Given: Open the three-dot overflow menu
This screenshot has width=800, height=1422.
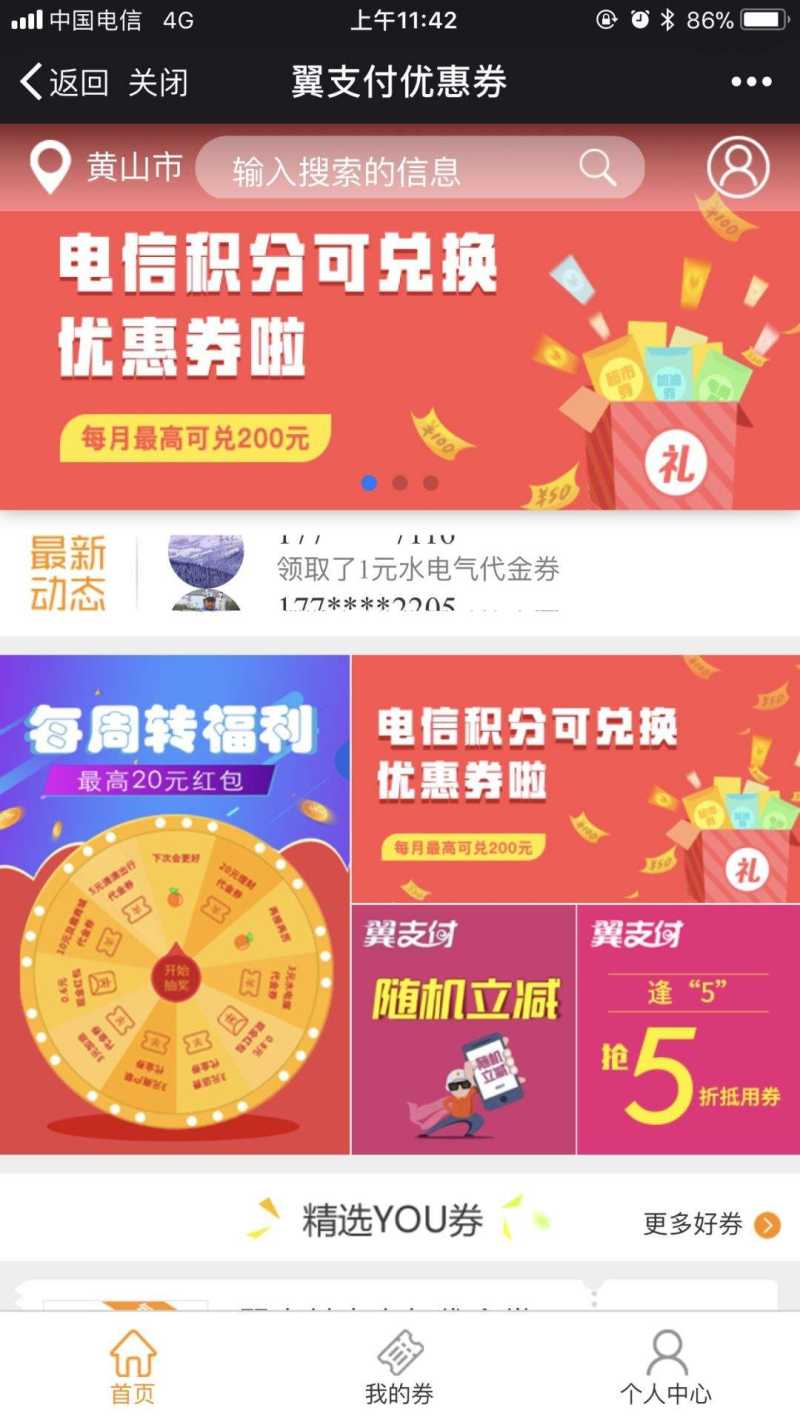Looking at the screenshot, I should tap(751, 82).
